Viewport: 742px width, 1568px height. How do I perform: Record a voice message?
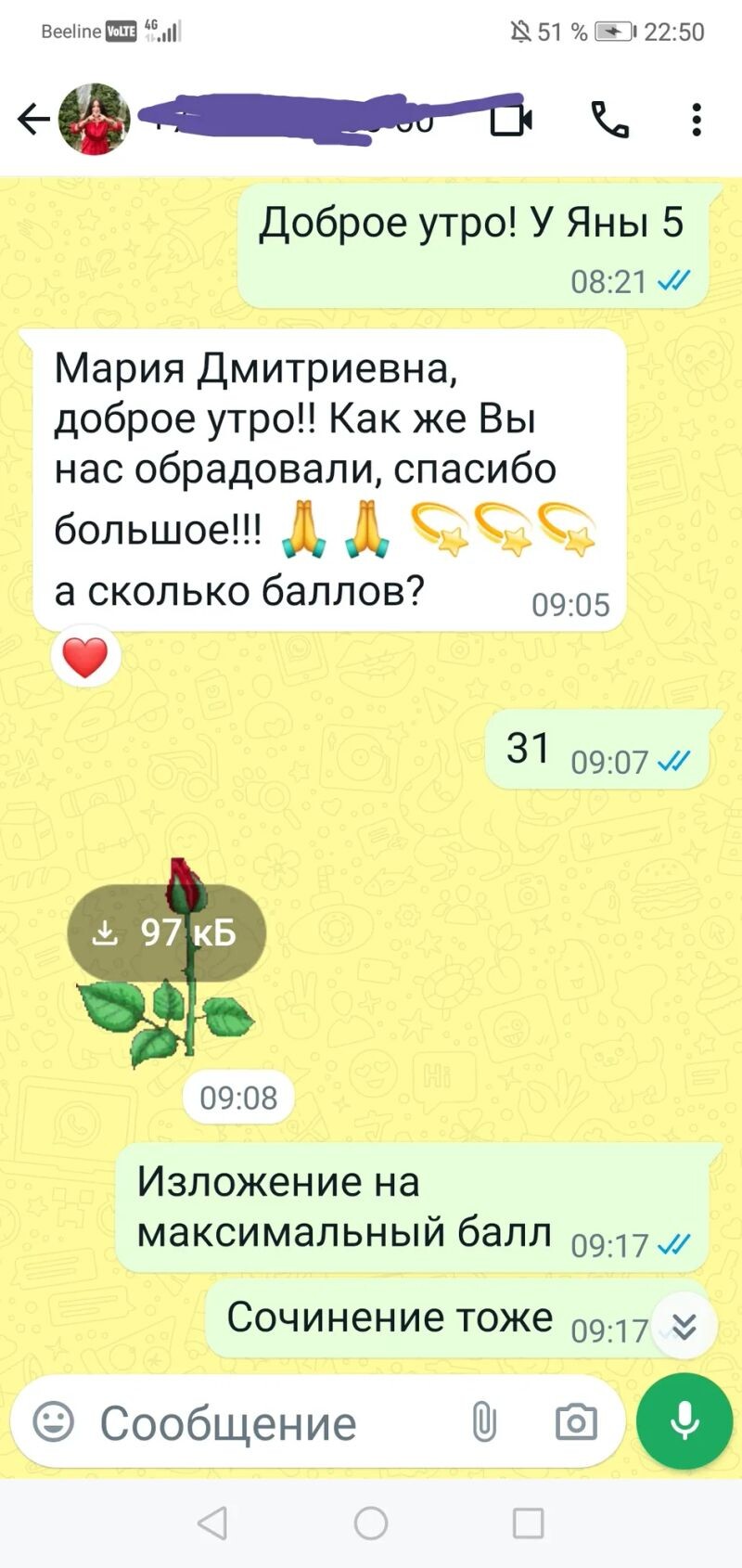point(684,1421)
